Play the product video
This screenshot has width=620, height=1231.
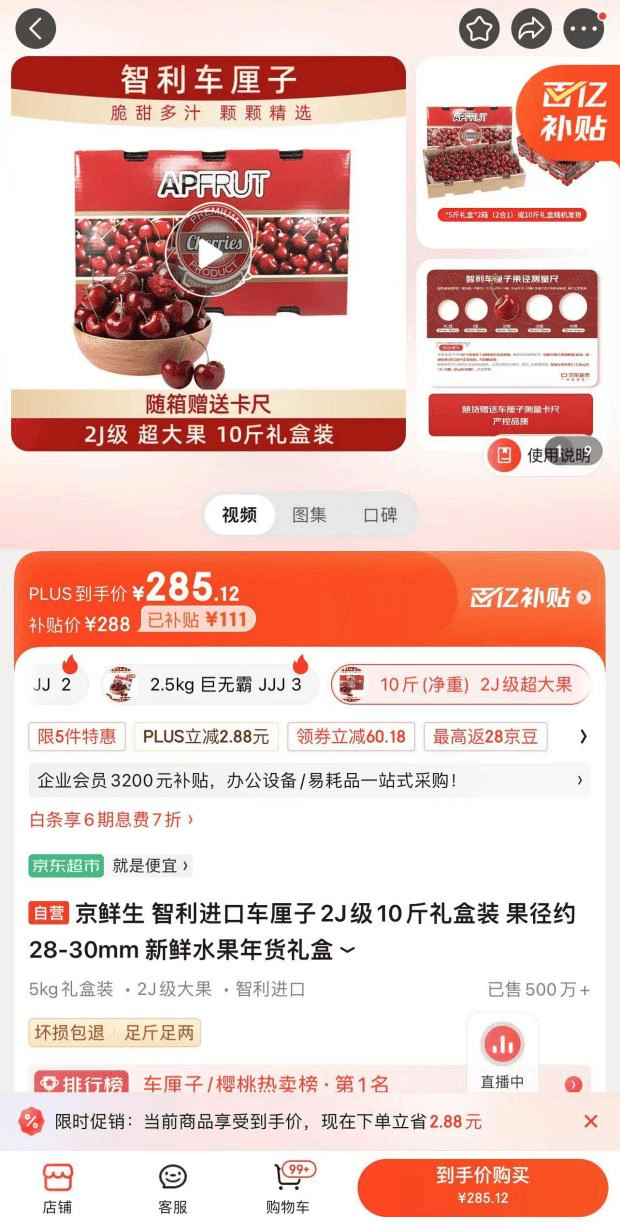208,254
